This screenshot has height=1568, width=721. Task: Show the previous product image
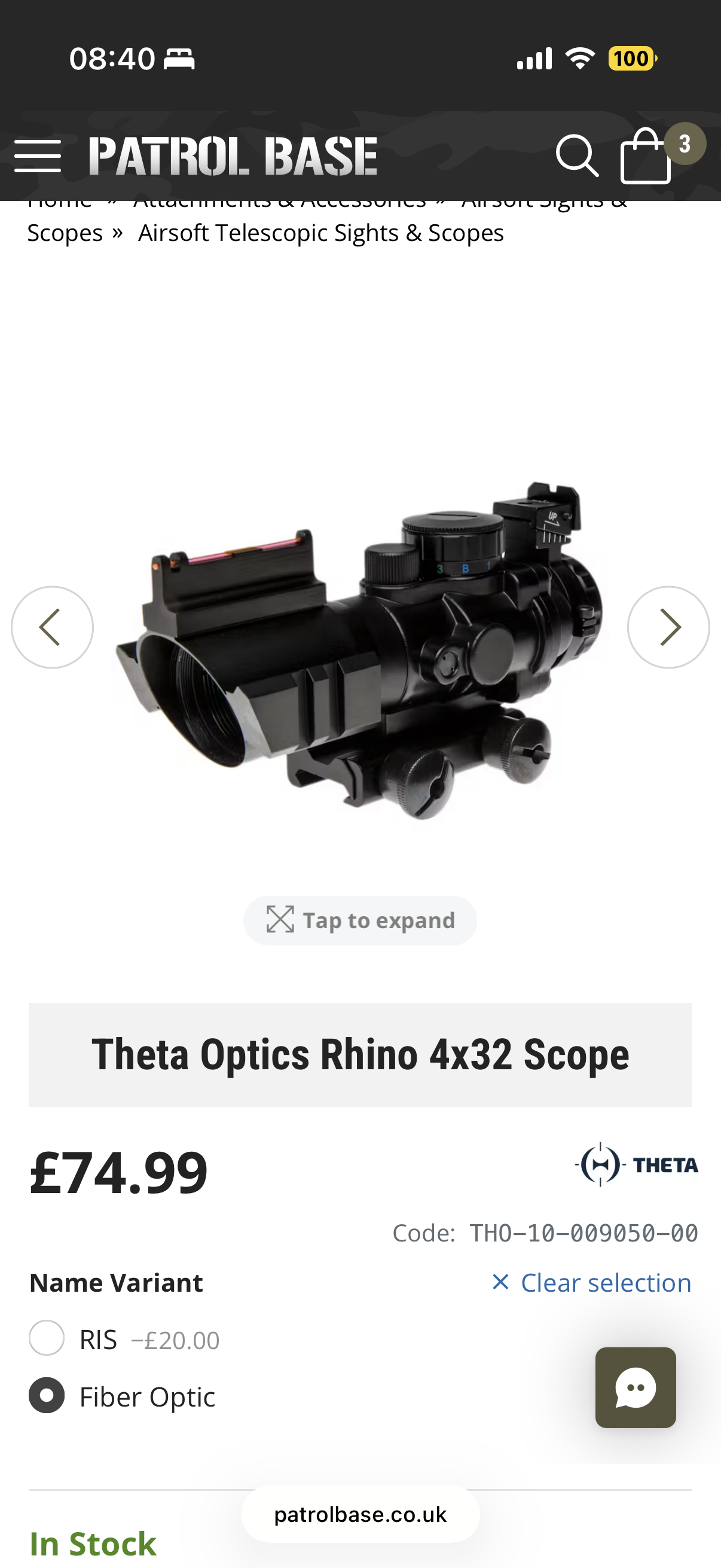53,627
